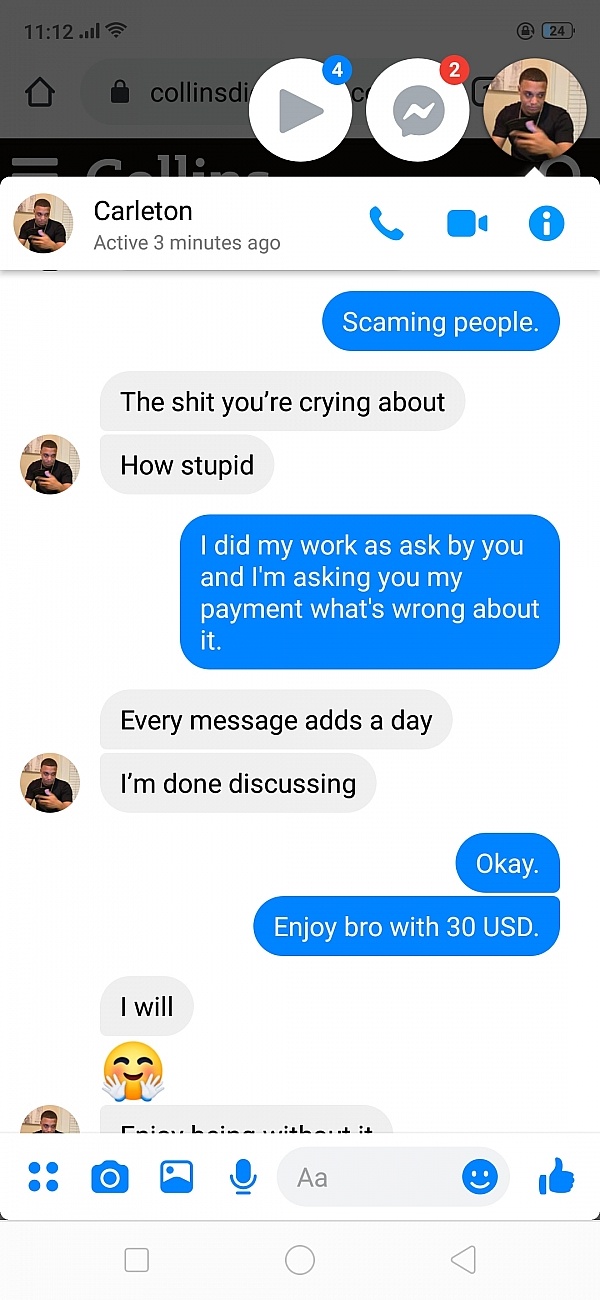Record a voice message with microphone

click(243, 1177)
